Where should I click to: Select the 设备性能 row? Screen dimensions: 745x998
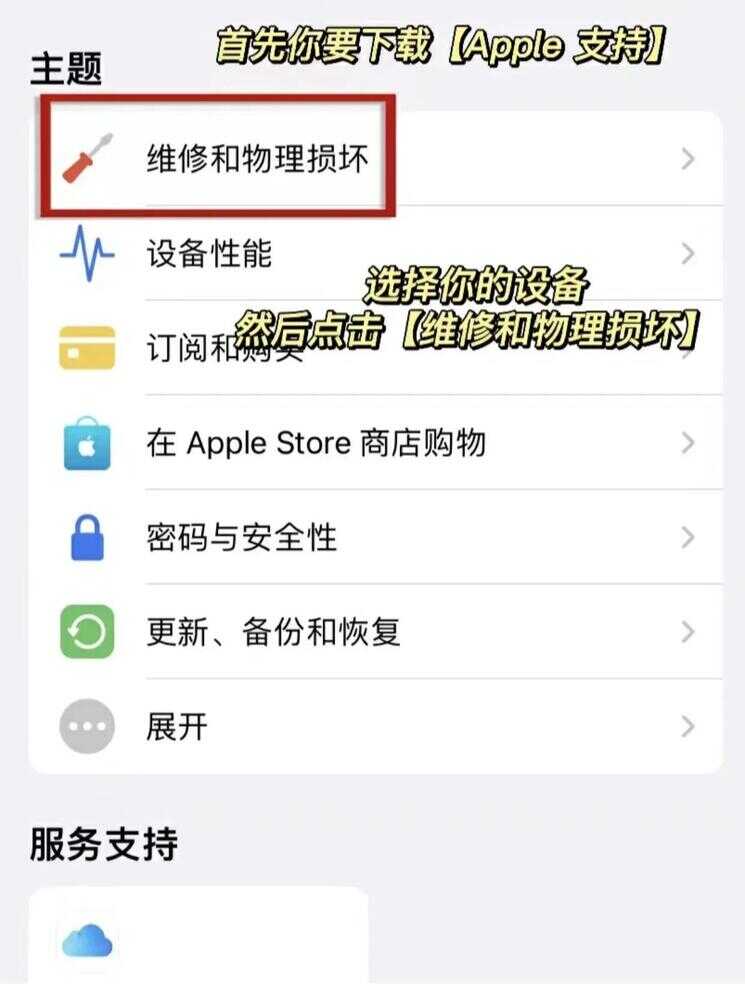pos(208,254)
